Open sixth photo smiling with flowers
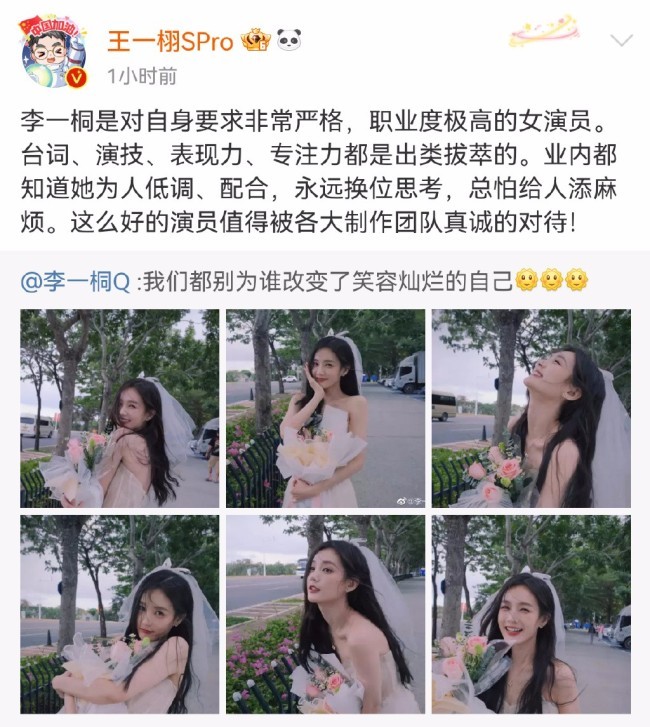This screenshot has width=650, height=727. pyautogui.click(x=531, y=614)
